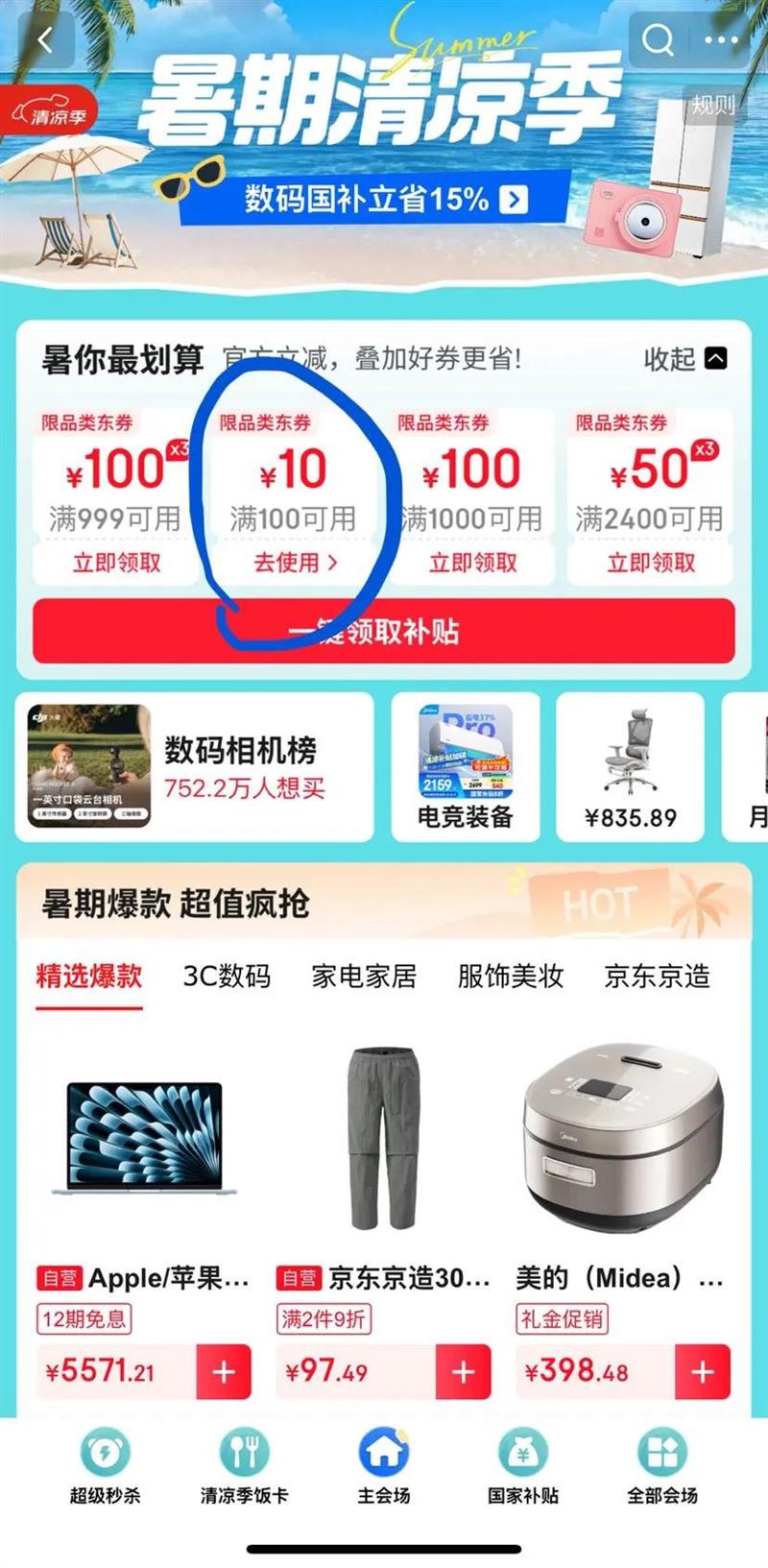Open the 规则 rules page
The width and height of the screenshot is (768, 1568).
[712, 105]
